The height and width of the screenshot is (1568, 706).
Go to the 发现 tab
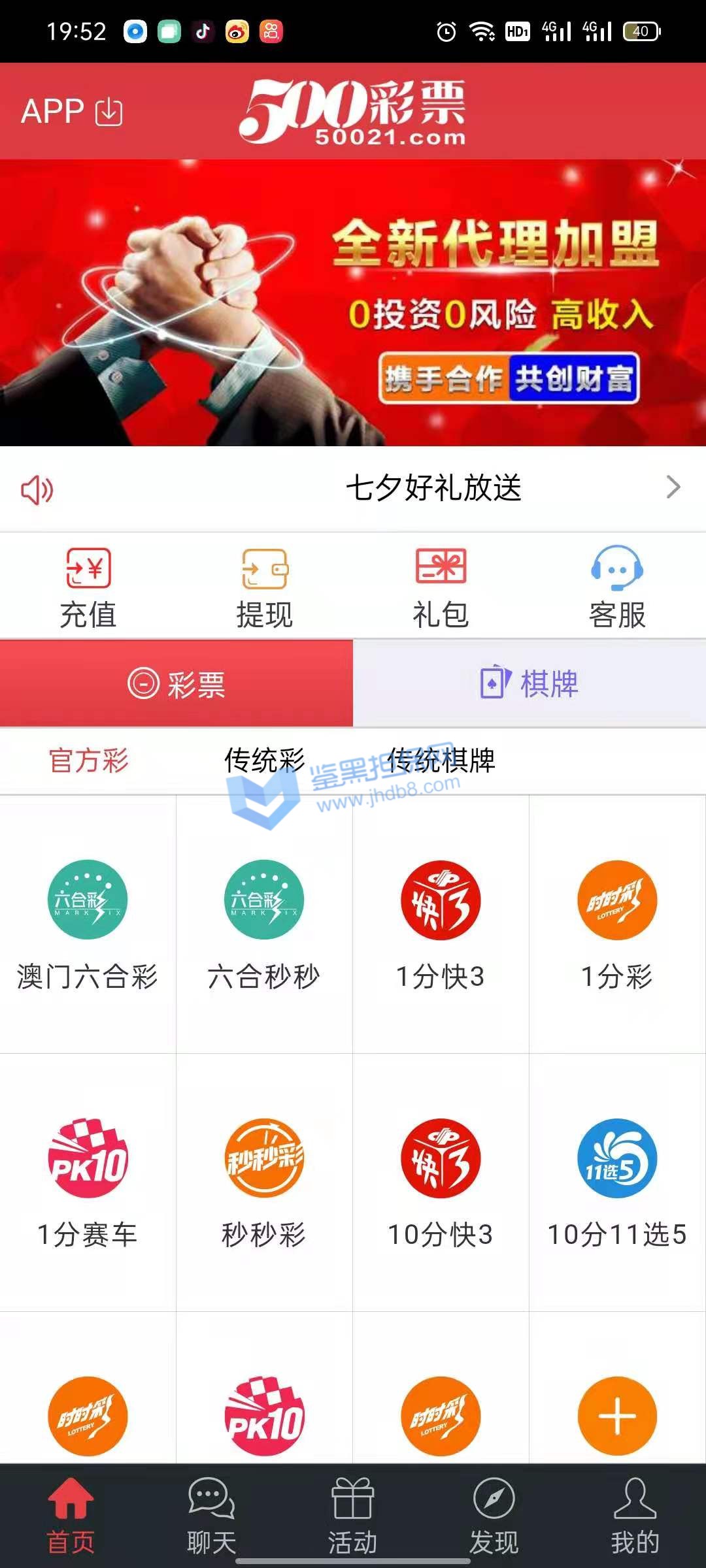coord(494,1516)
